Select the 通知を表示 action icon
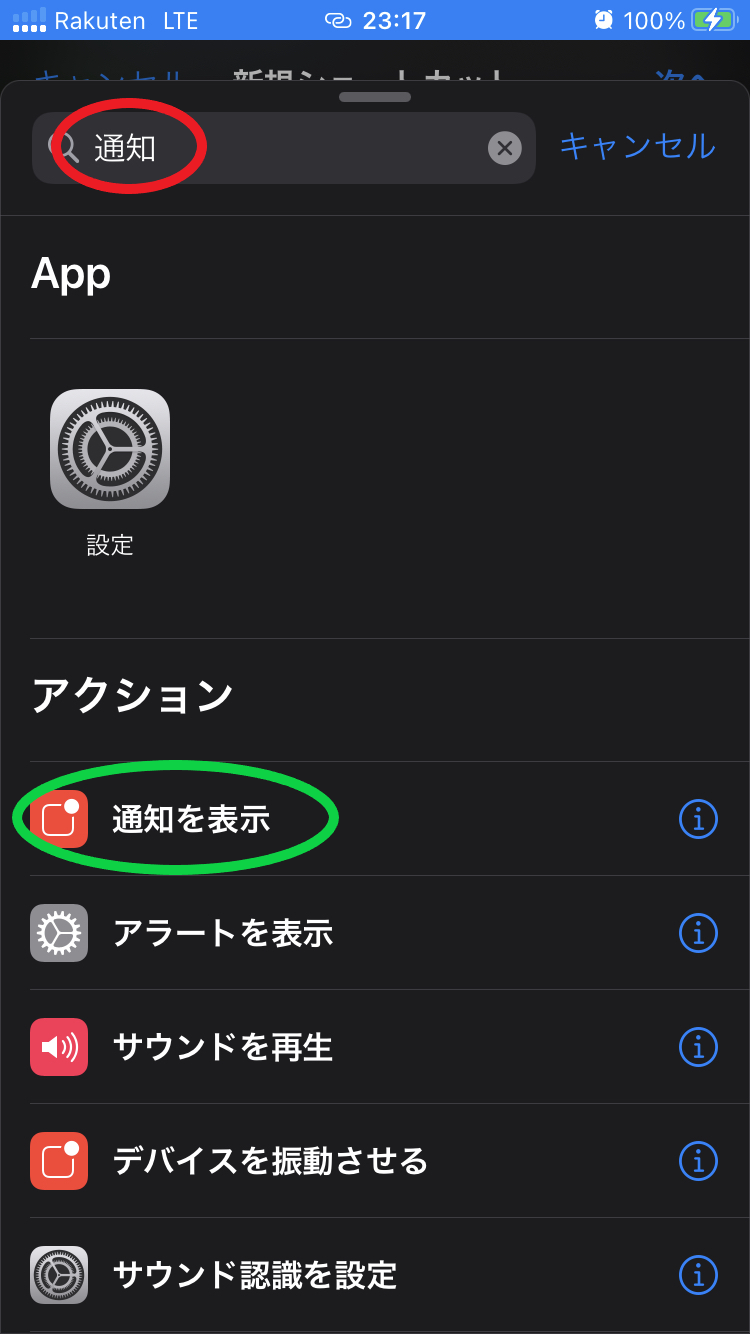This screenshot has height=1334, width=750. 58,817
